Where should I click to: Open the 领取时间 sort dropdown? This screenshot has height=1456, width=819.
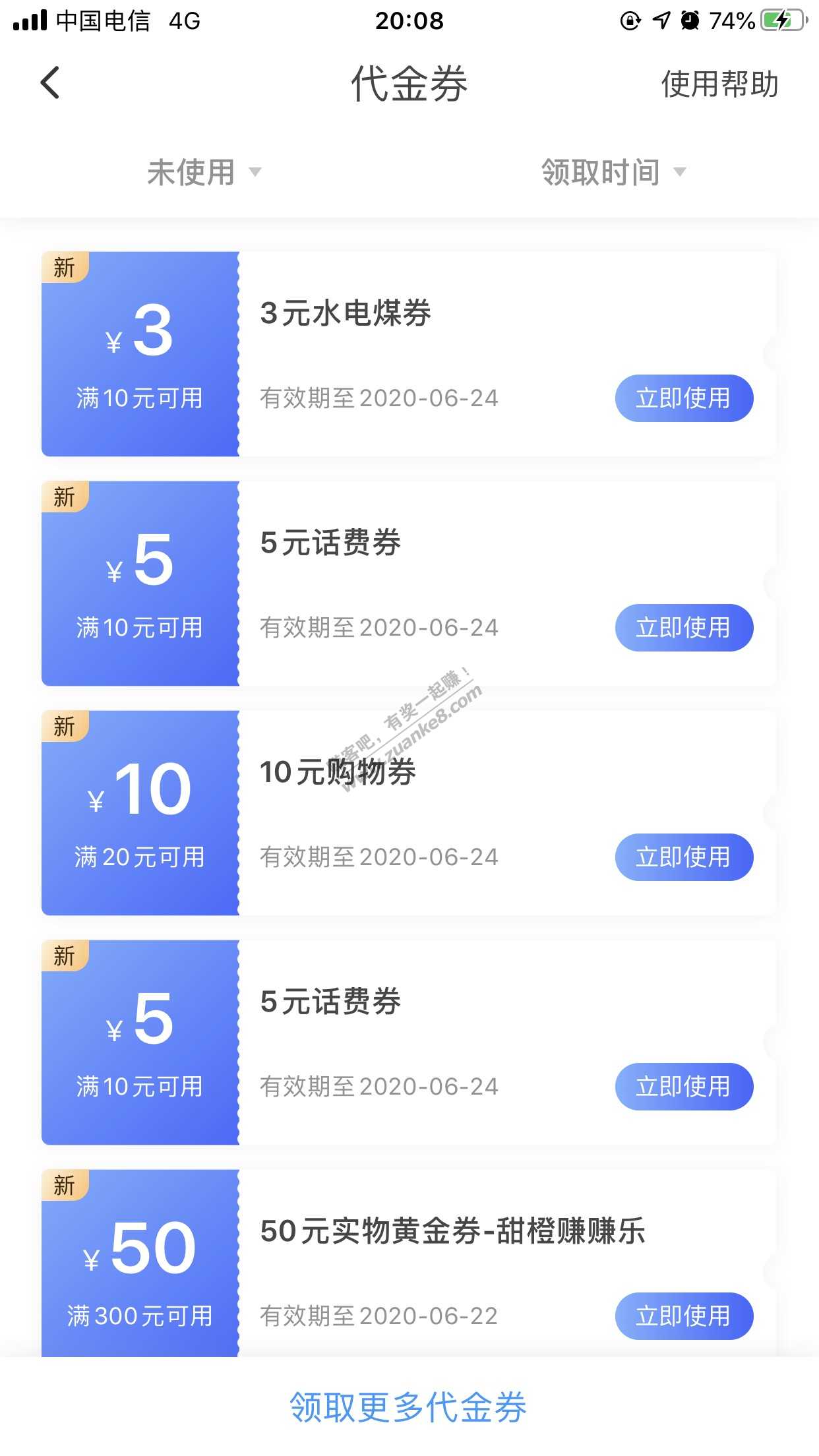pos(613,173)
